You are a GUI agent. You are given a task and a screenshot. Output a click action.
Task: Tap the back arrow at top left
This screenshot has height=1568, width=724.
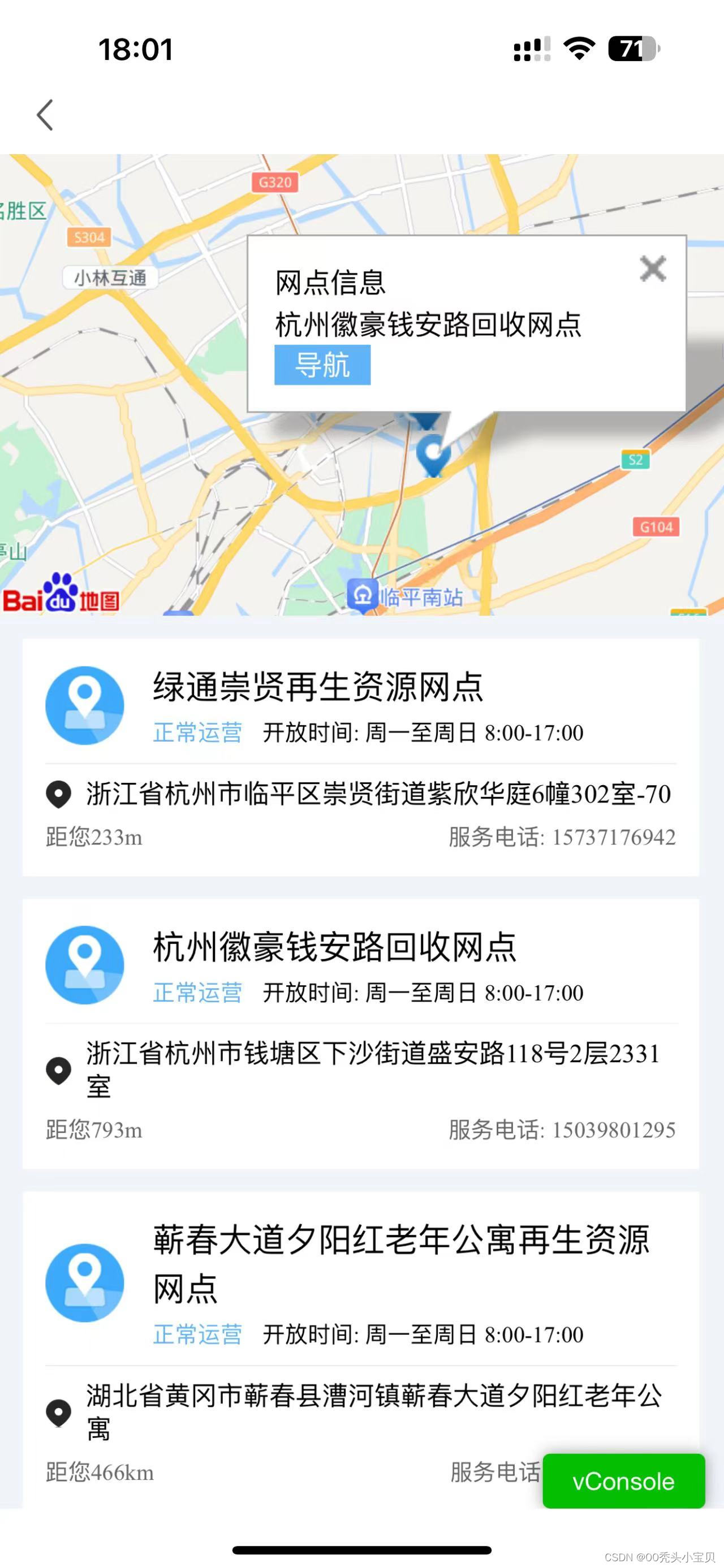(x=45, y=114)
